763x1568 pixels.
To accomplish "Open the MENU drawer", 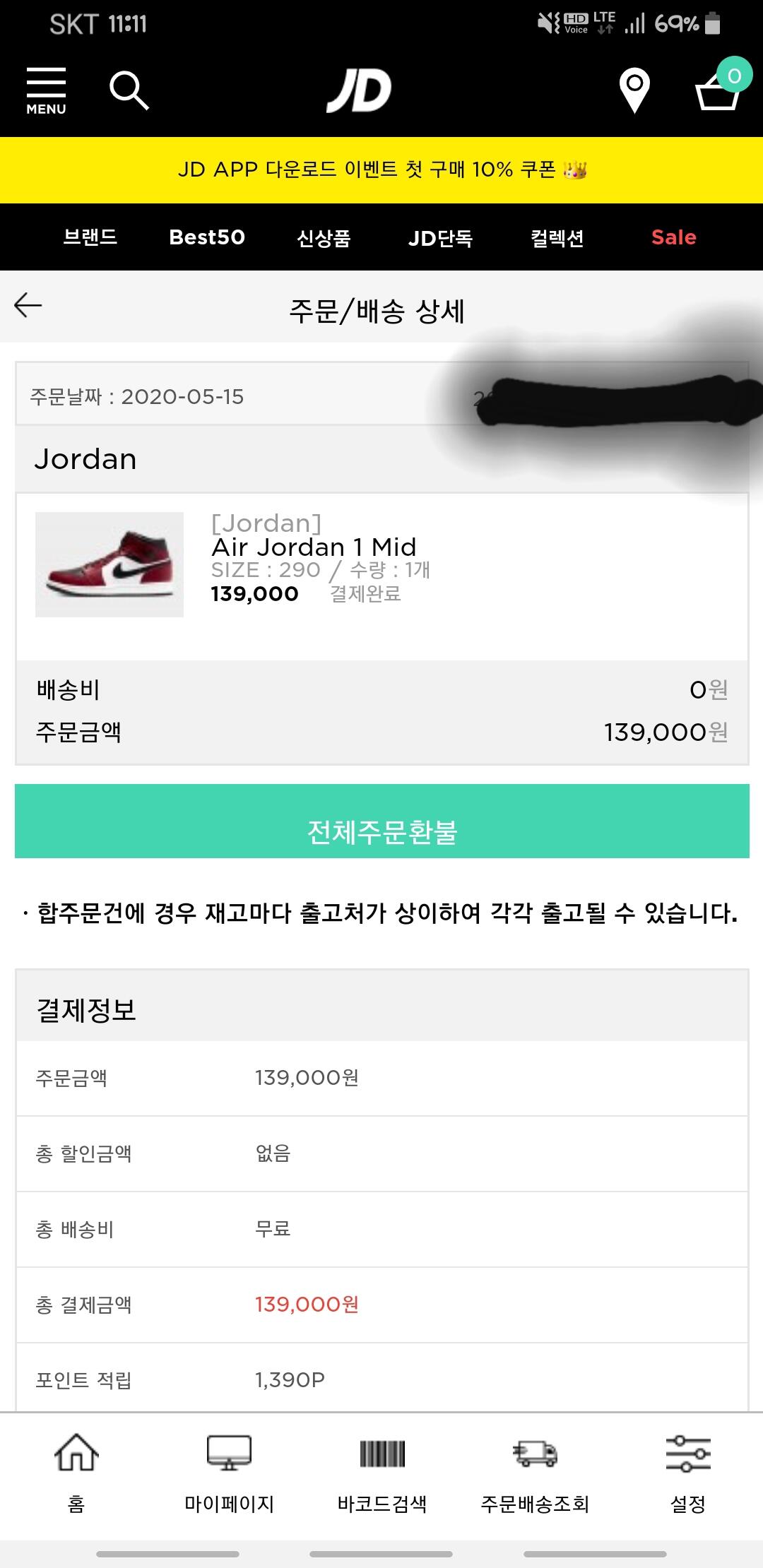I will pos(46,91).
